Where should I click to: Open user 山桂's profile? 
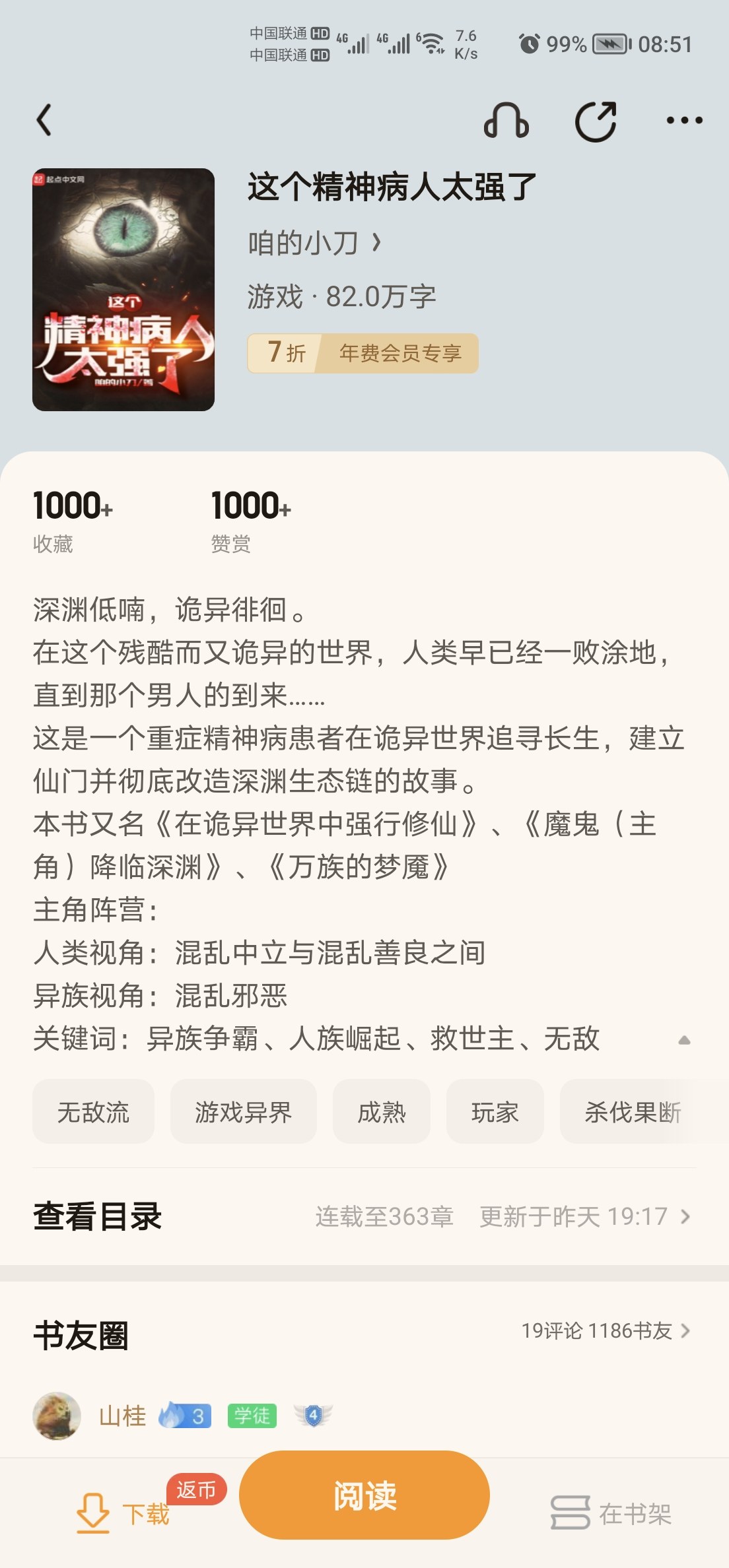[122, 1416]
